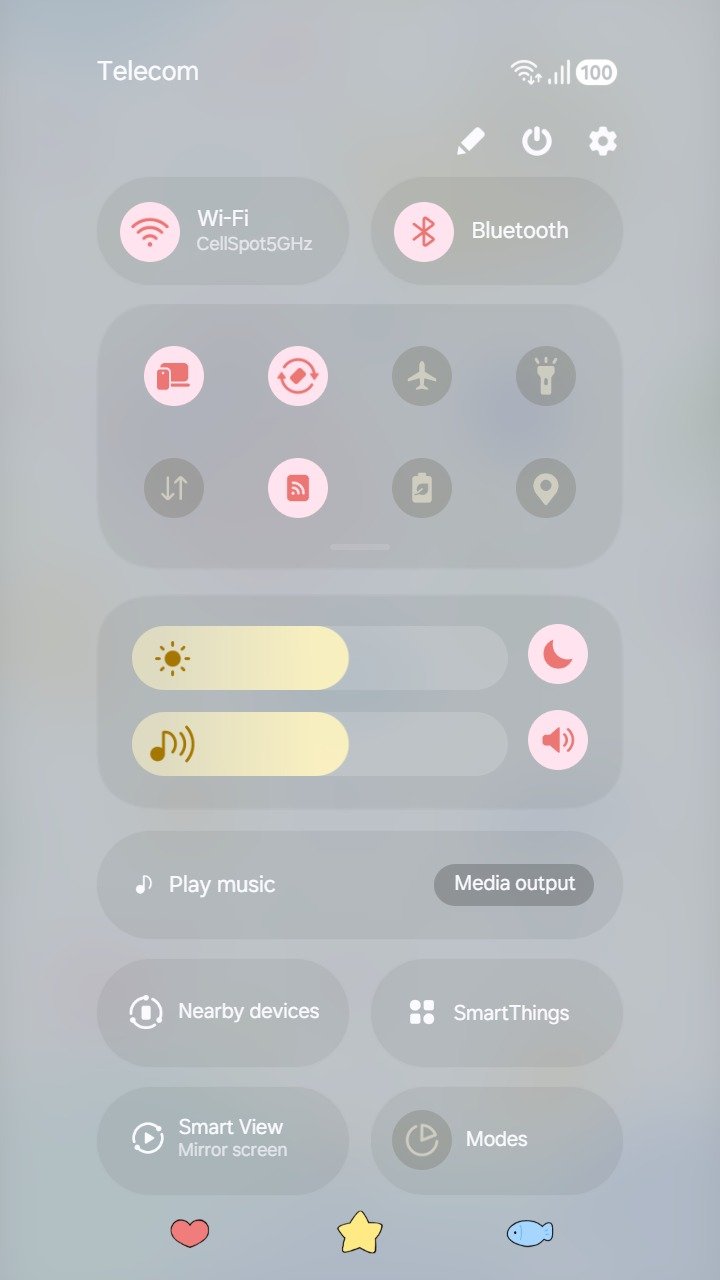Enable mobile data
Image resolution: width=720 pixels, height=1280 pixels.
pos(174,488)
